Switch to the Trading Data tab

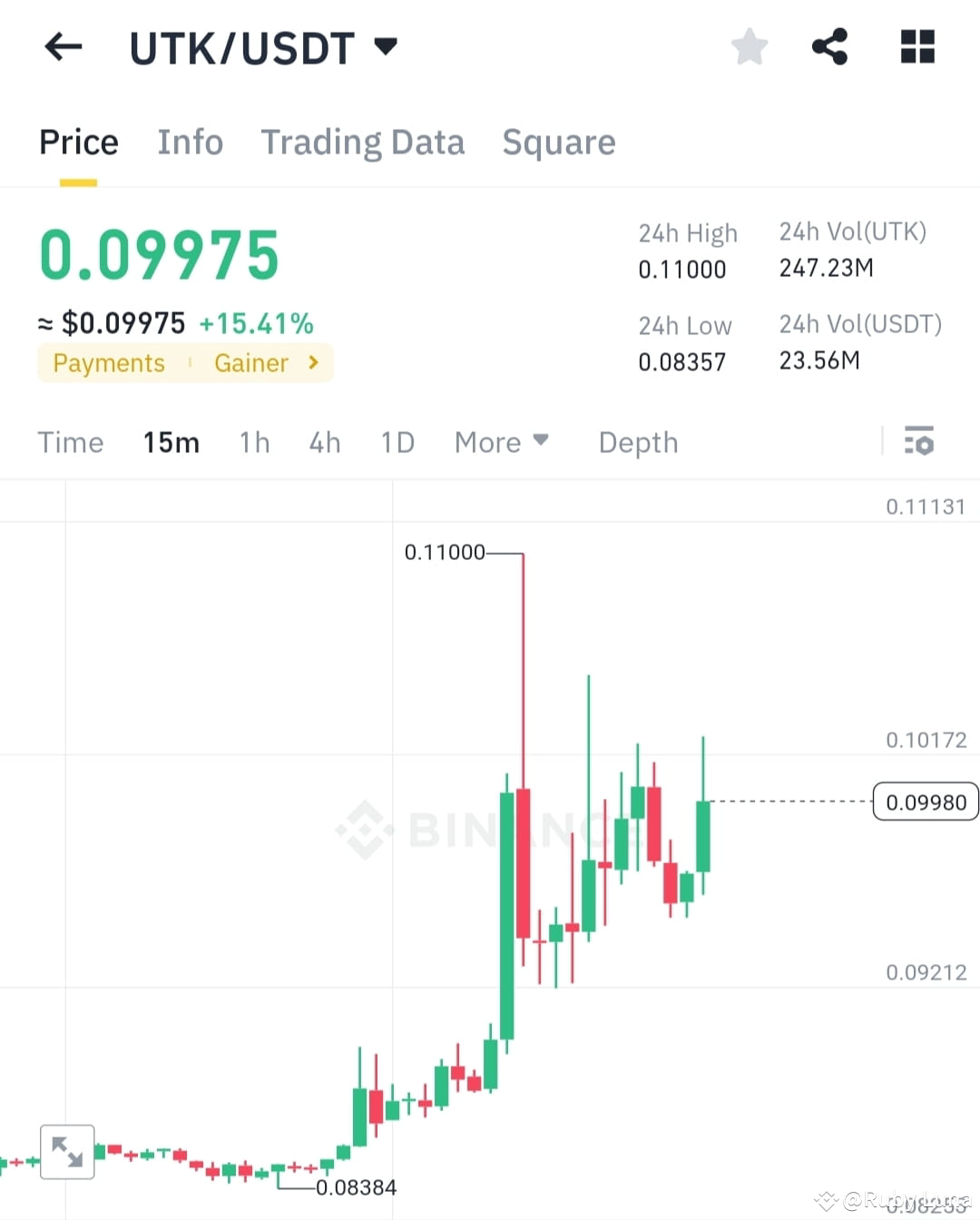(363, 143)
